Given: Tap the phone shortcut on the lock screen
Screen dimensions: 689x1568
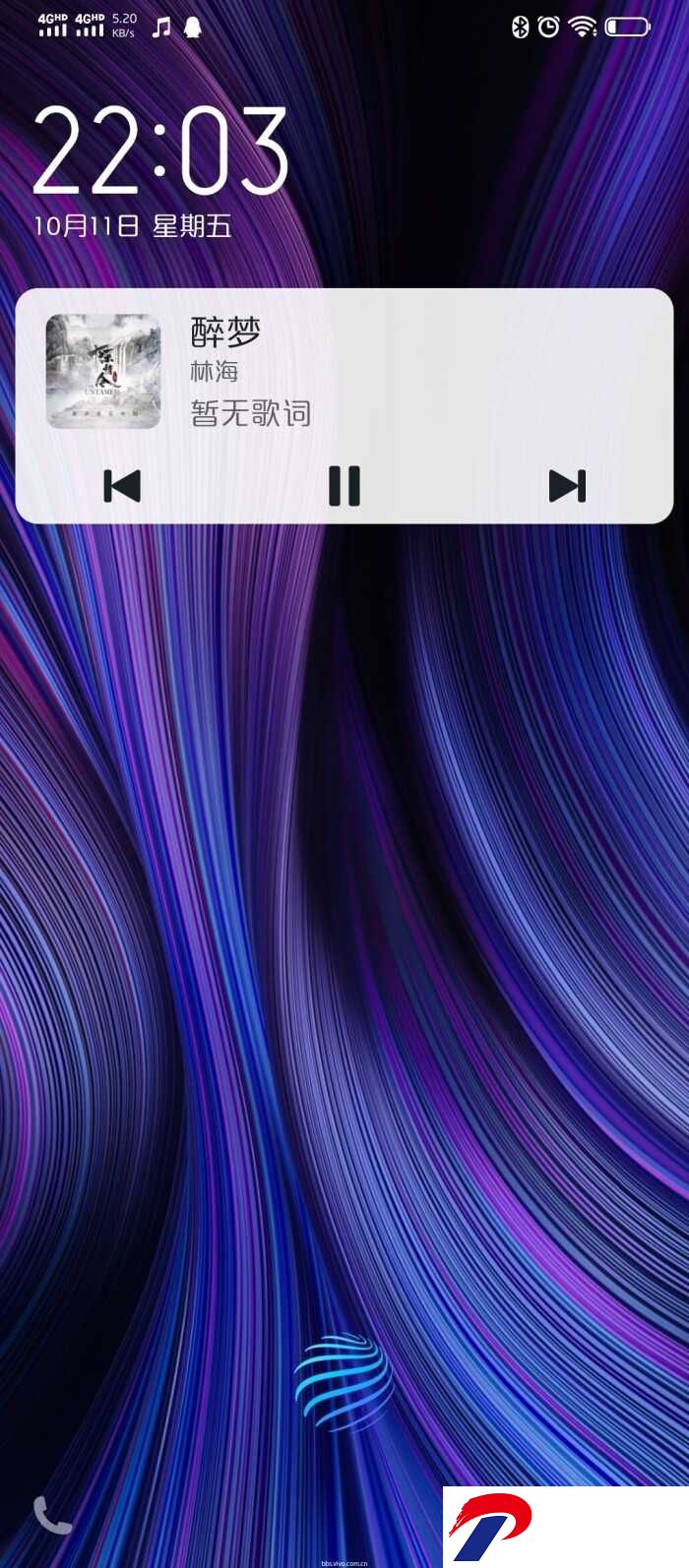Looking at the screenshot, I should coord(53,1515).
